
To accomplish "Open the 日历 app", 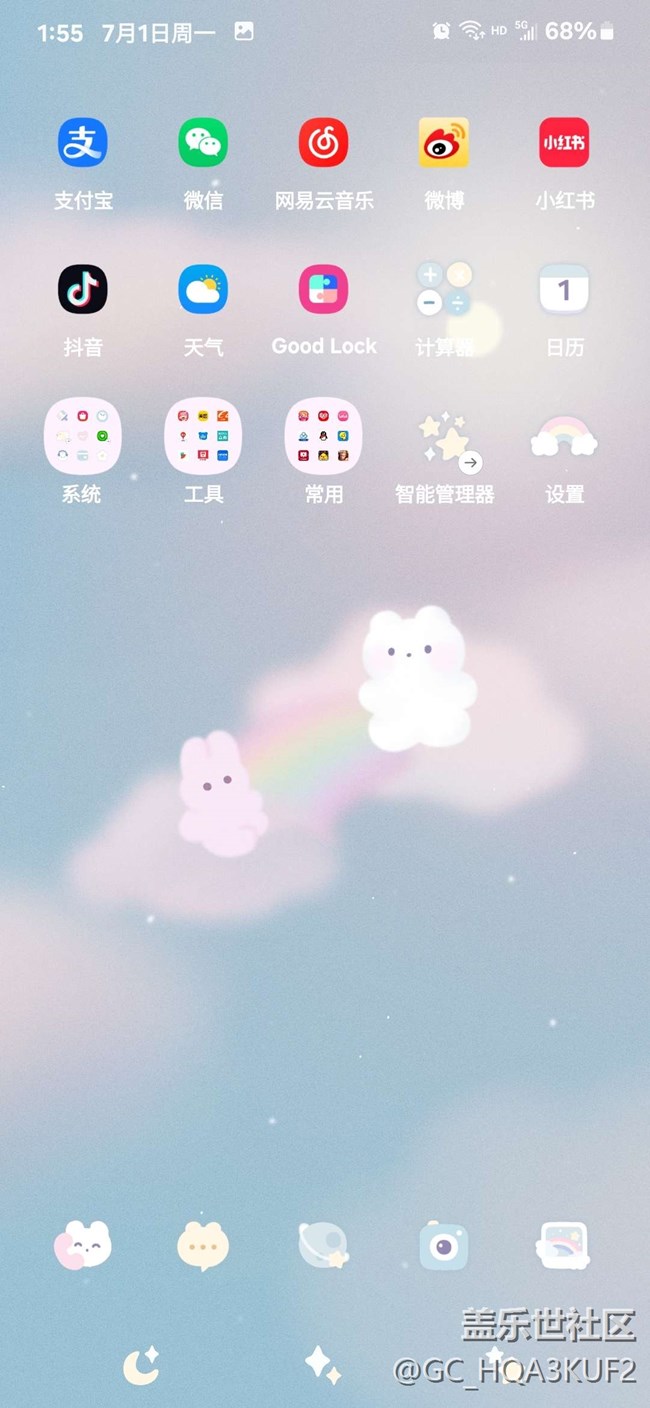I will coord(564,290).
